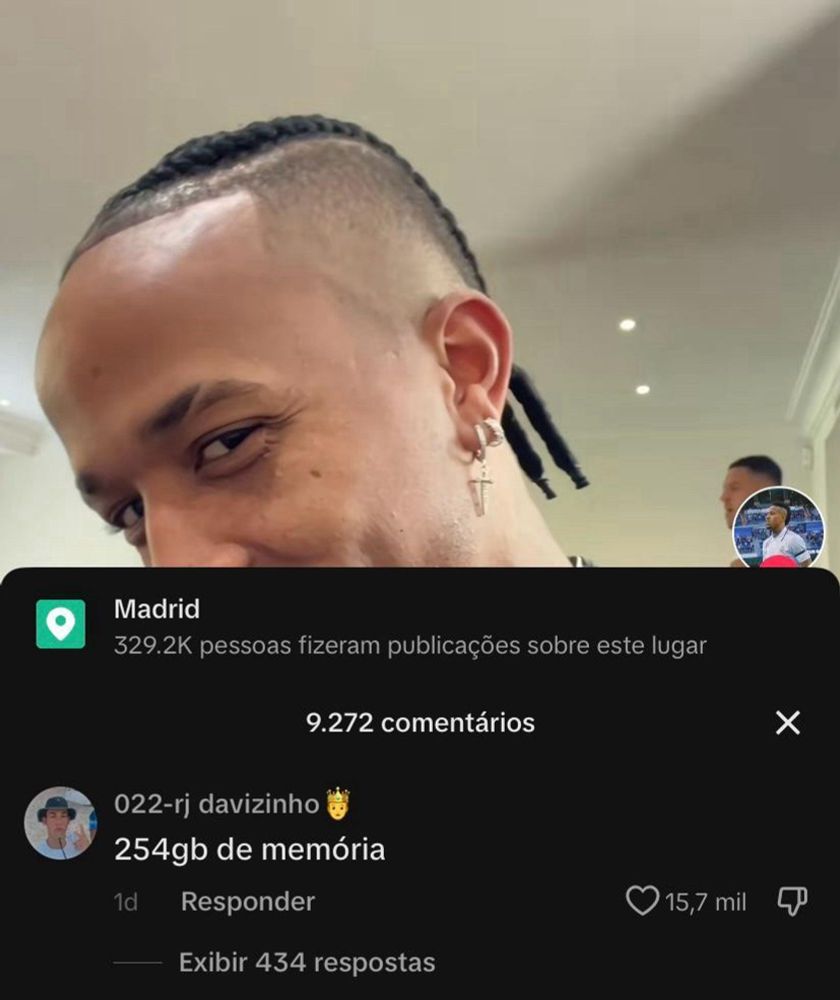Click the dislike thumbs-down icon

click(791, 901)
